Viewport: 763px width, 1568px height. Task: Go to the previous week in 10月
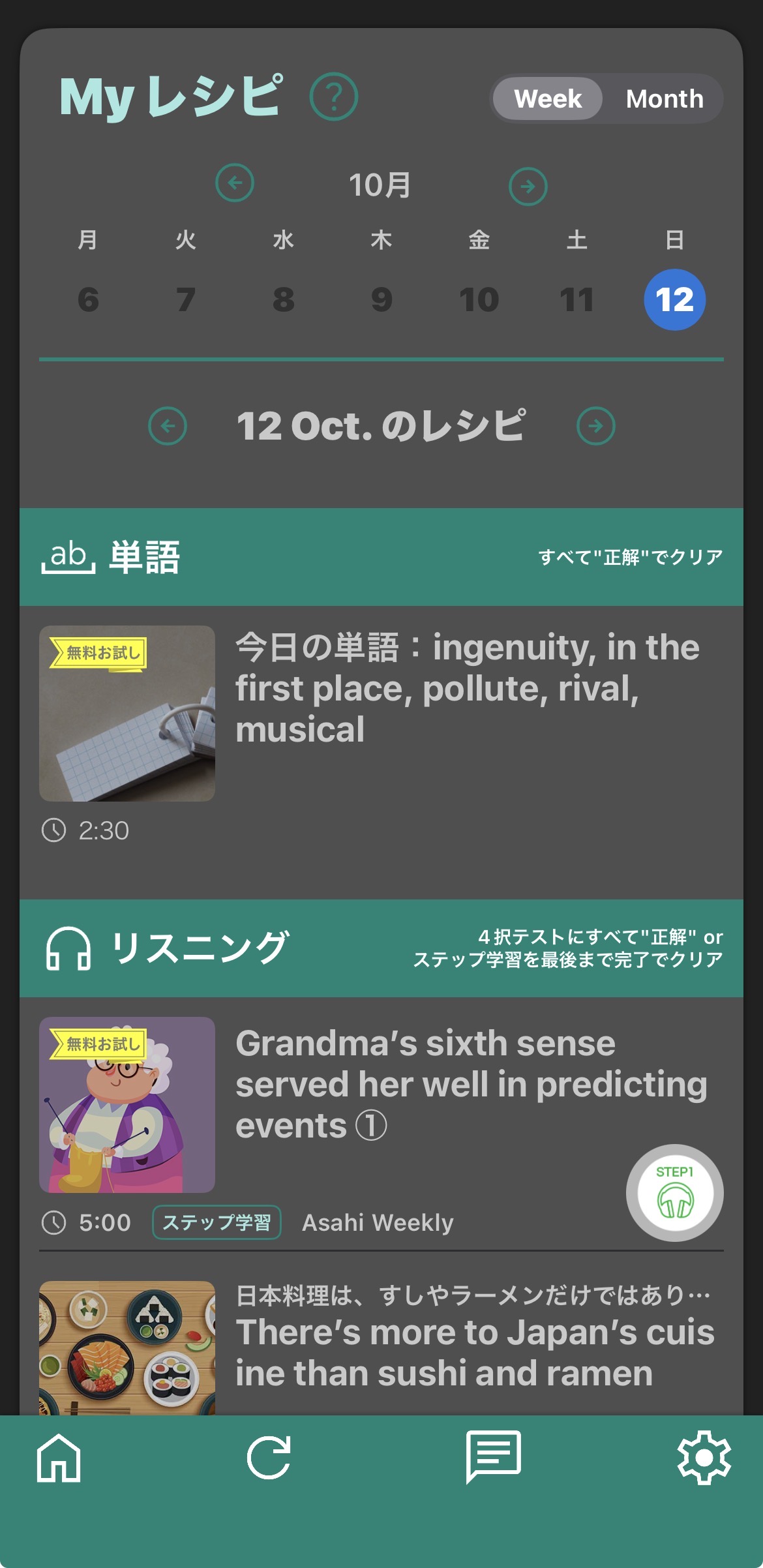click(x=235, y=183)
